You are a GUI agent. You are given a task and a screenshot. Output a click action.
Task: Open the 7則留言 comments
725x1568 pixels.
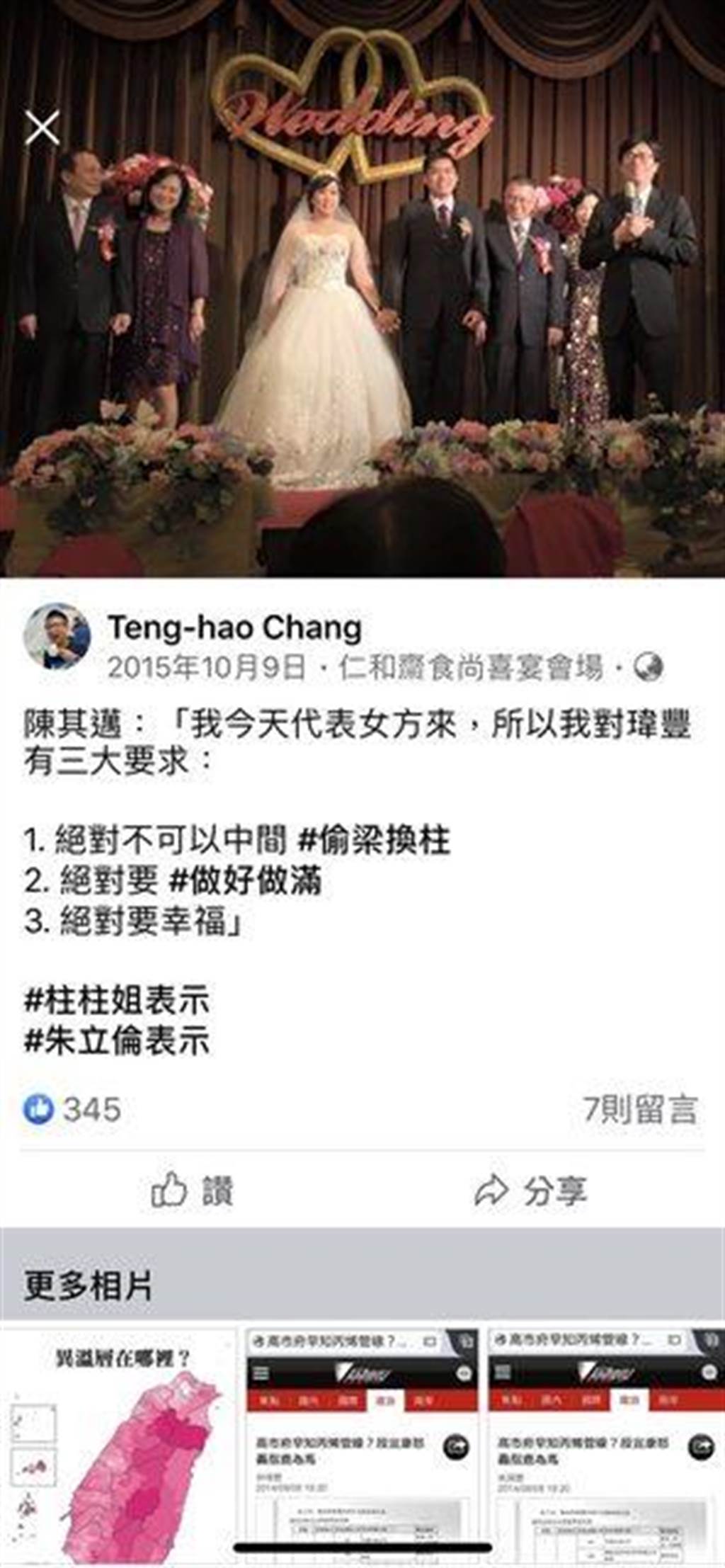pos(640,1110)
